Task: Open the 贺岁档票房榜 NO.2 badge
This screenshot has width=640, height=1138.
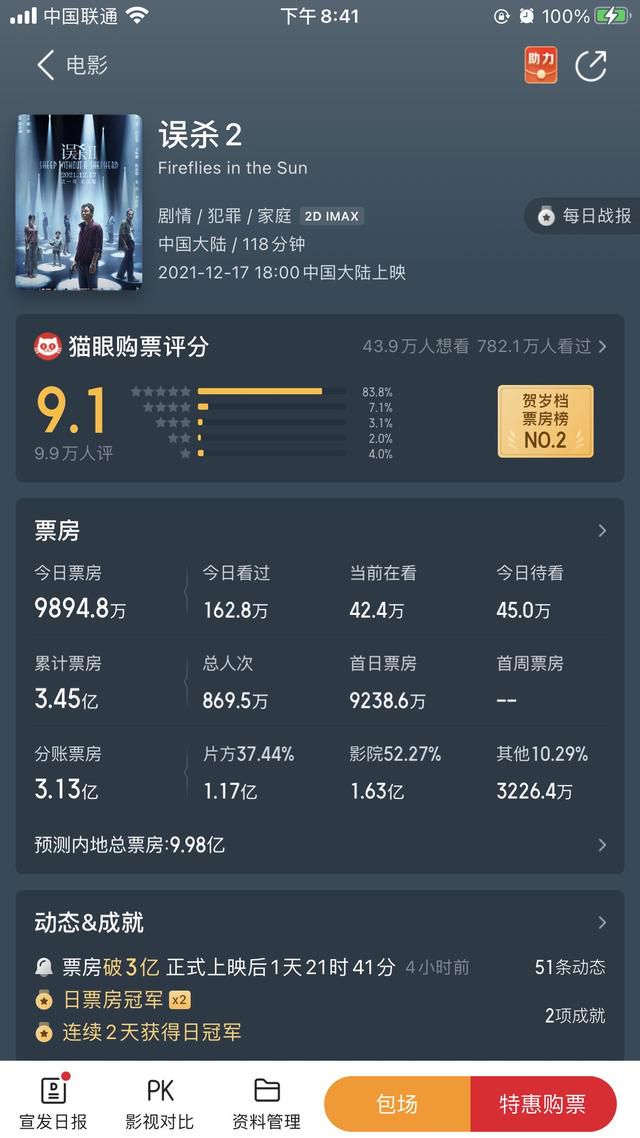Action: point(545,421)
